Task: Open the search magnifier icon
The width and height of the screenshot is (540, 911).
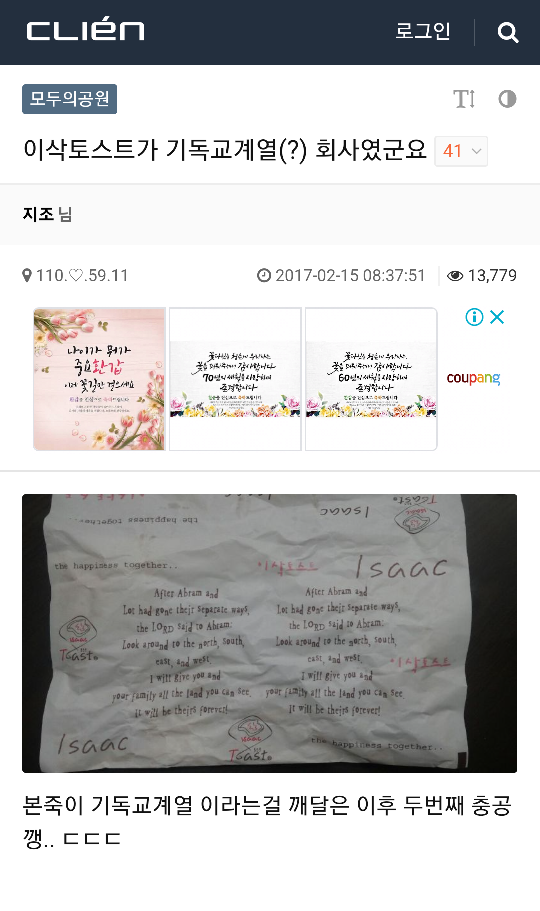Action: coord(507,33)
